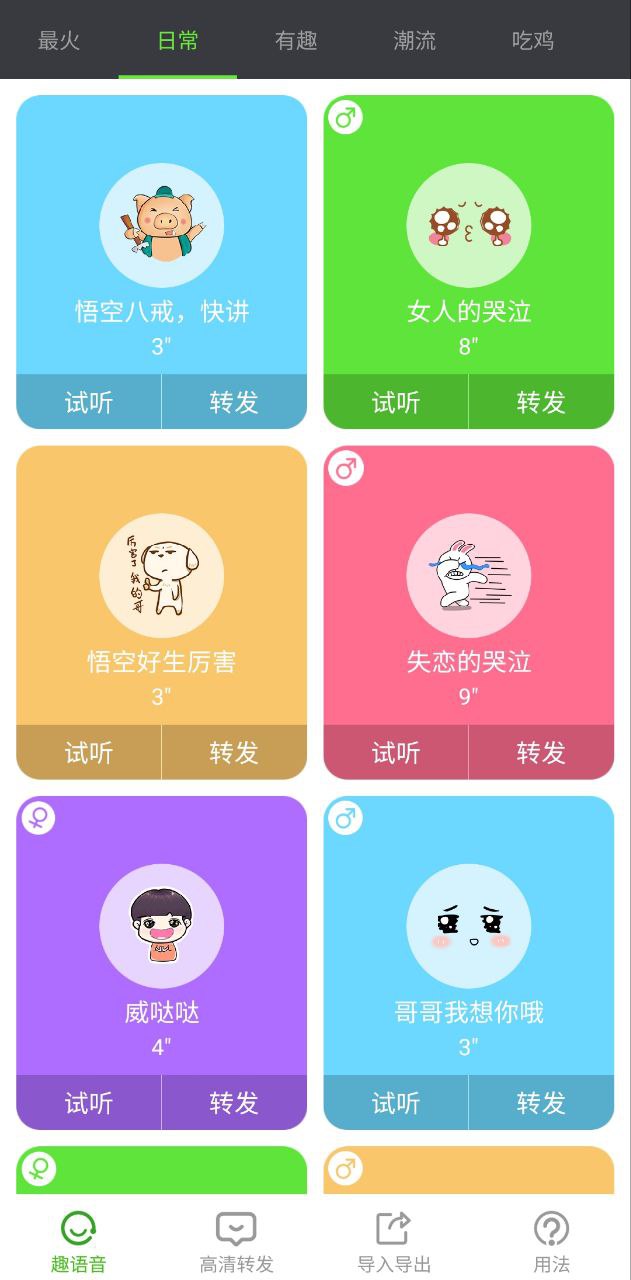
Task: Open the 高清转发 section
Action: coord(236,1241)
